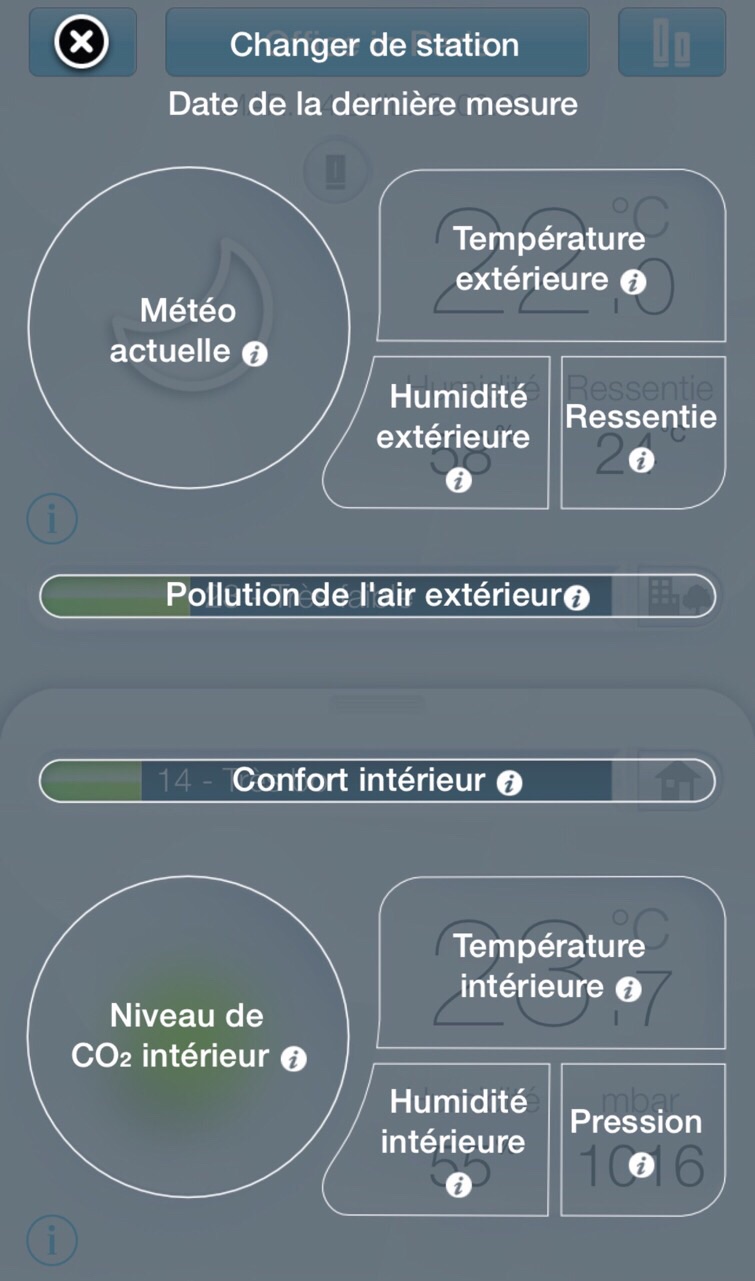Image resolution: width=755 pixels, height=1281 pixels.
Task: Open the station modules icon
Action: (671, 43)
